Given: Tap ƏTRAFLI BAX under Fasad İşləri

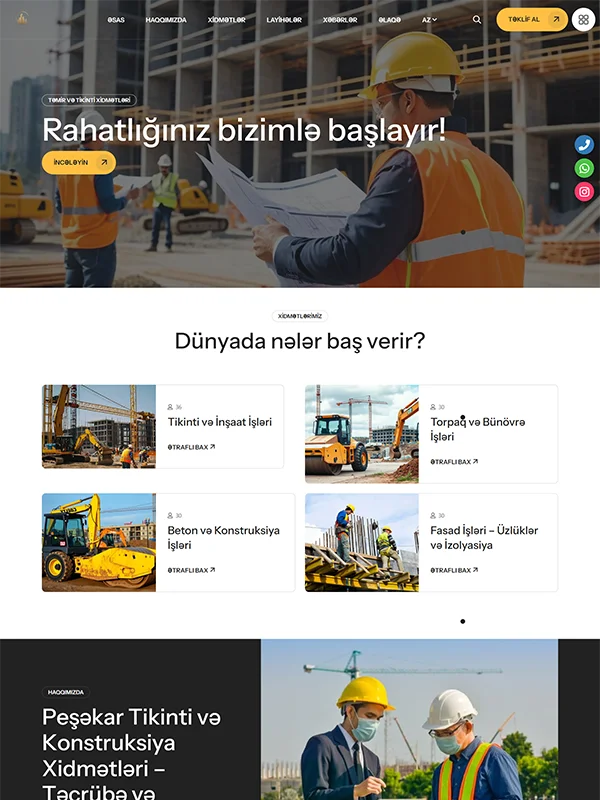Looking at the screenshot, I should tap(454, 570).
